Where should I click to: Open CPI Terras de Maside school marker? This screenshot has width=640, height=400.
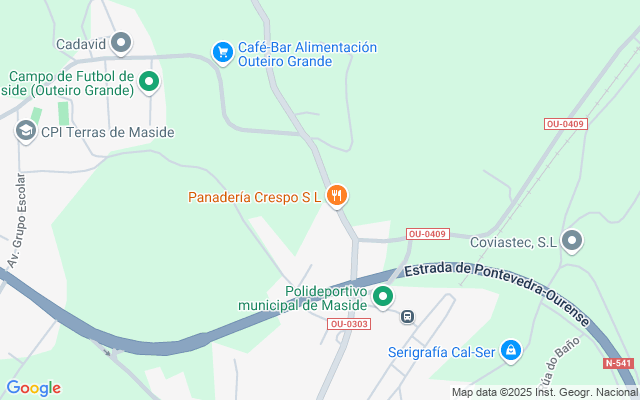click(25, 130)
